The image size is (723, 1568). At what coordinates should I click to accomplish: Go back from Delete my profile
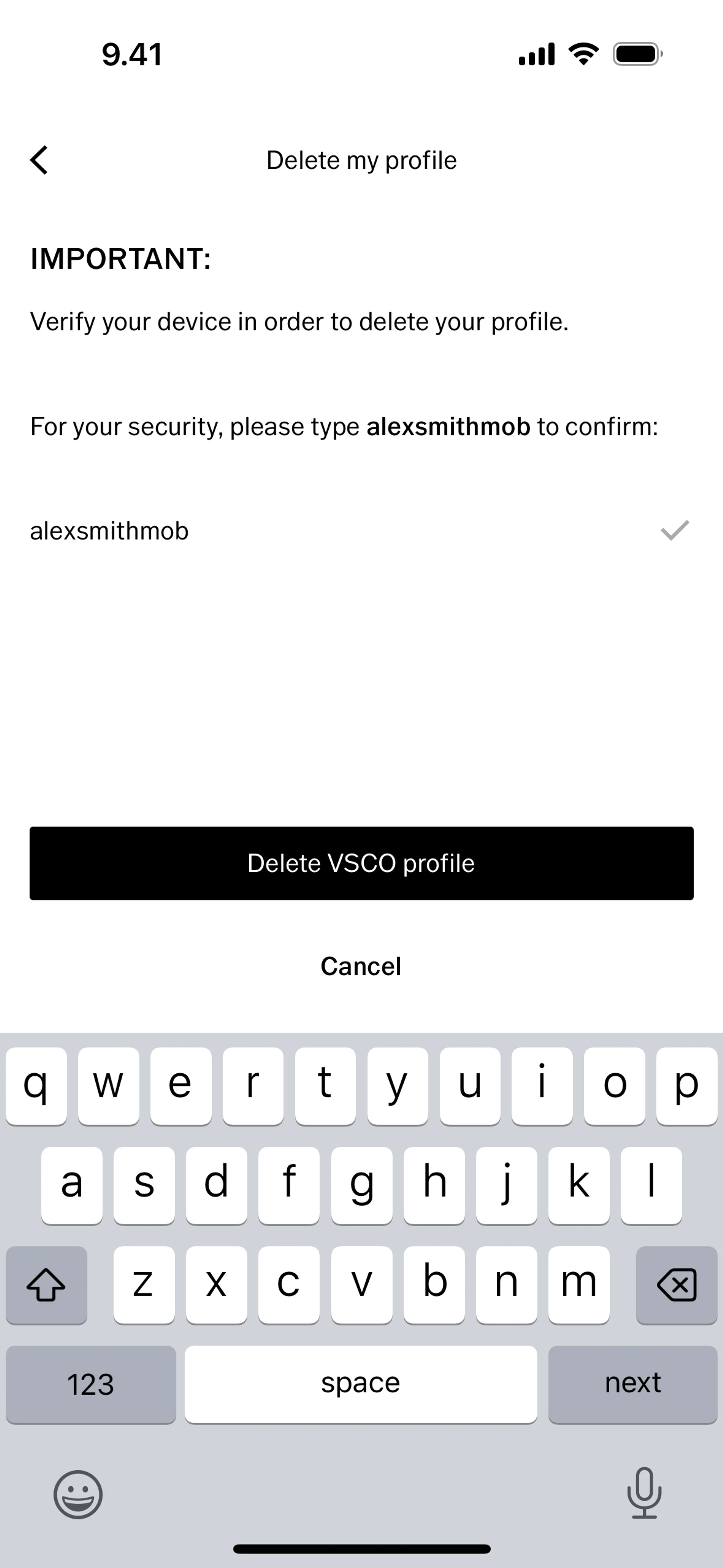pos(40,160)
